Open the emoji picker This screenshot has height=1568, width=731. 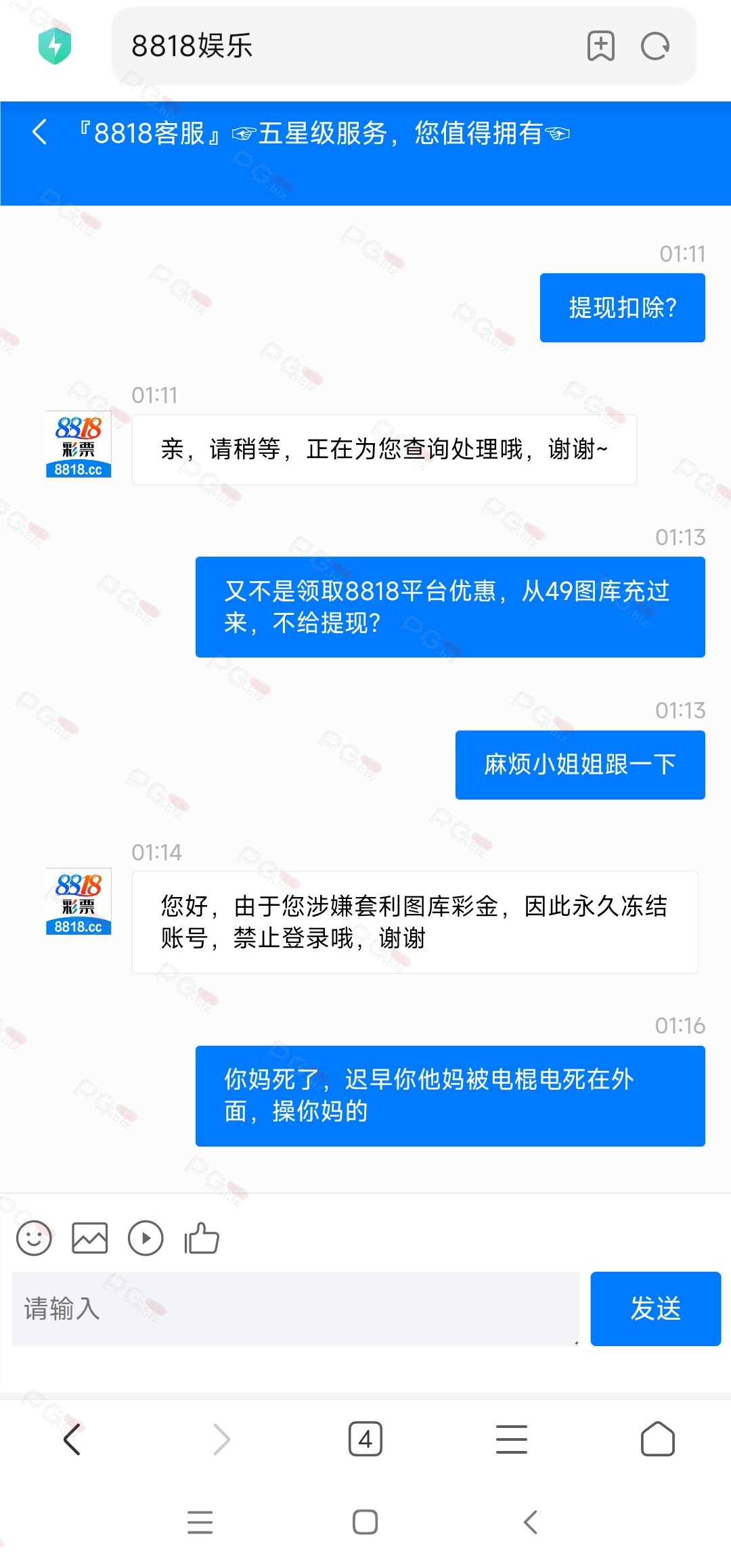tap(34, 1238)
